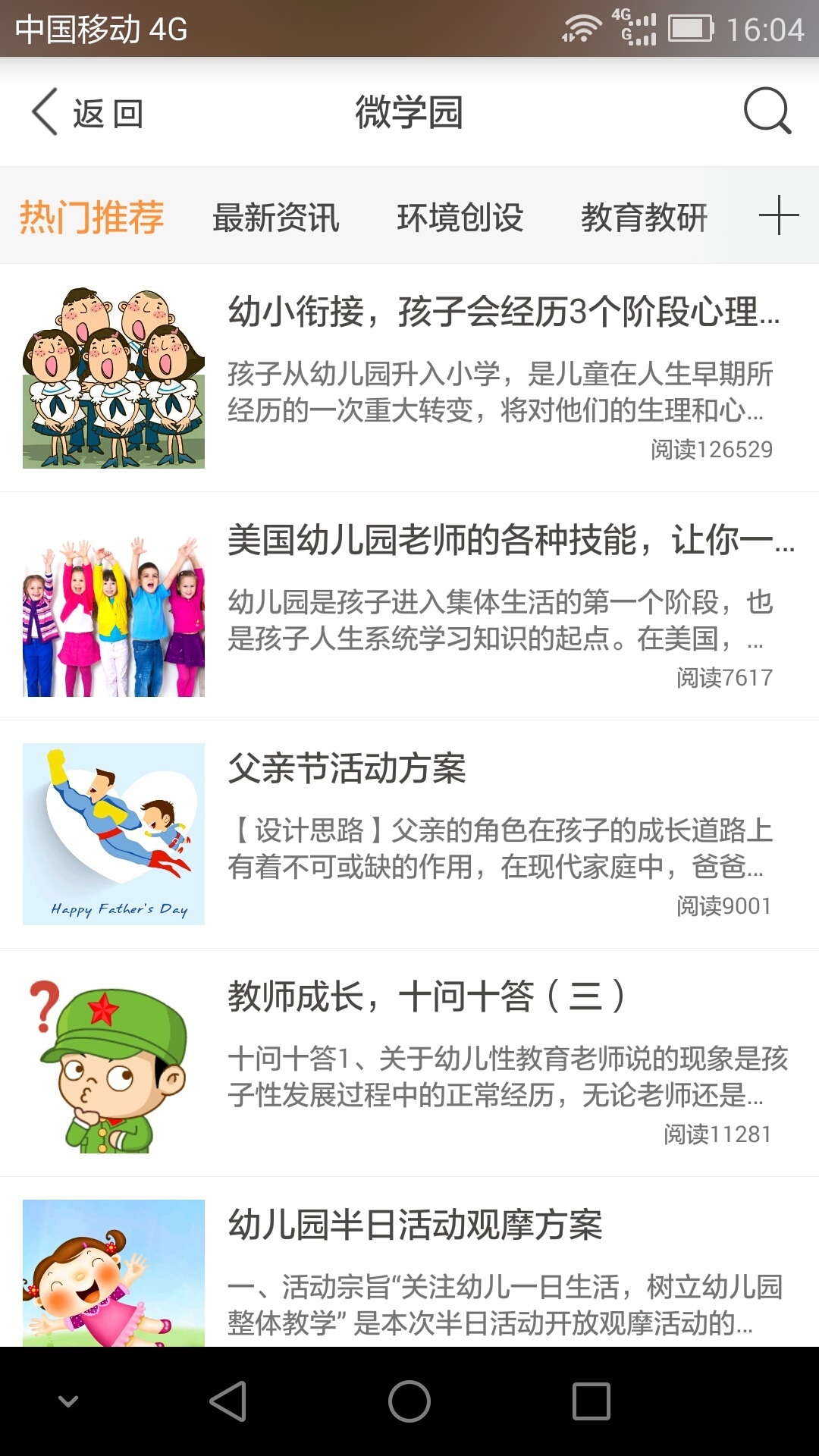Go back via 返回 button
Image resolution: width=819 pixels, height=1456 pixels.
click(86, 113)
